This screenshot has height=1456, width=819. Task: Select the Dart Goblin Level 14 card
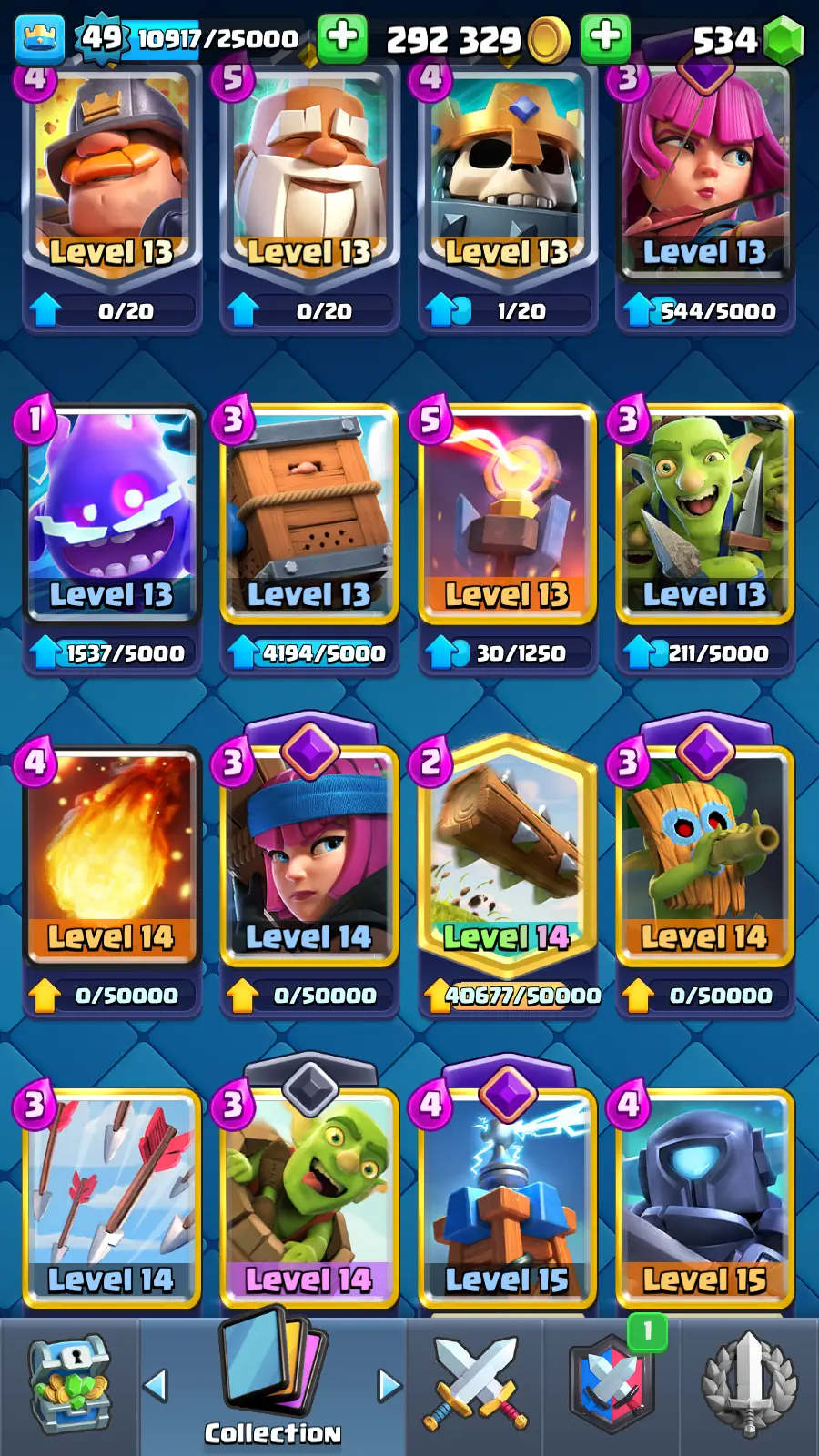pyautogui.click(x=704, y=855)
